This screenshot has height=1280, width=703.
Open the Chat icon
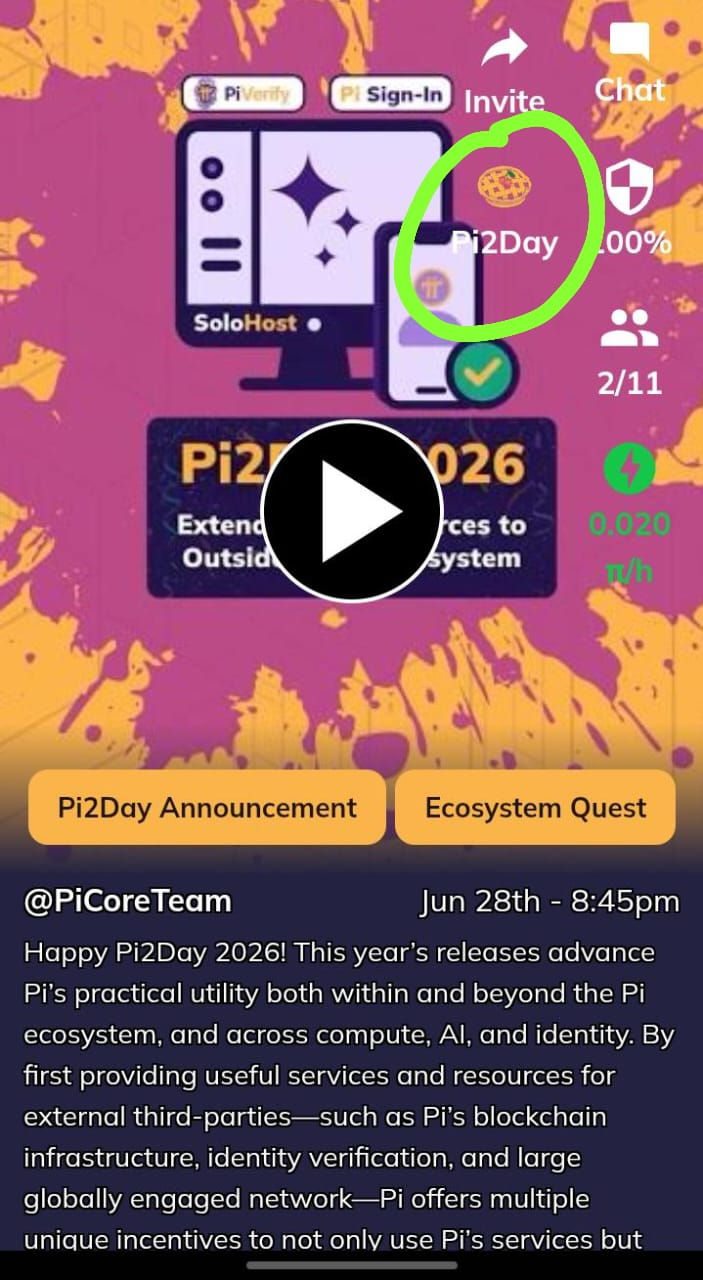(630, 43)
